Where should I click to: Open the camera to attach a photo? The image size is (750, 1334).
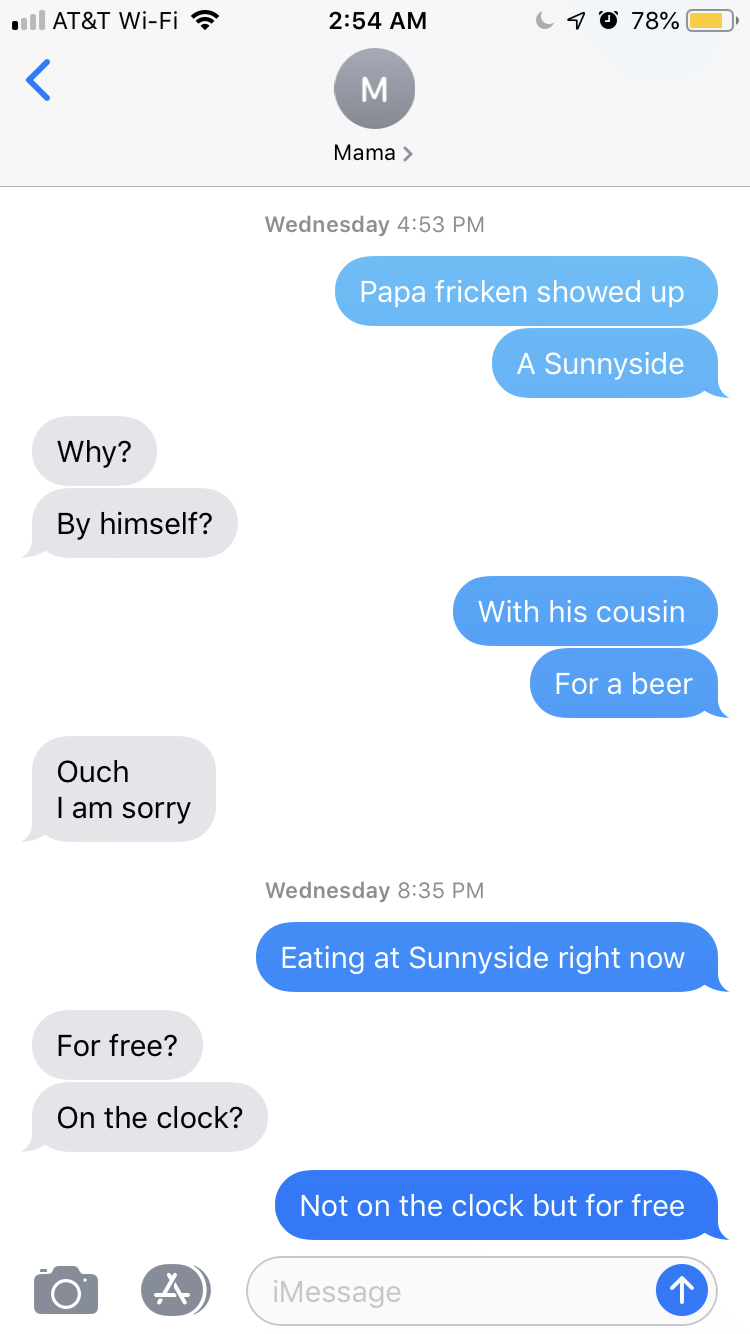66,1289
